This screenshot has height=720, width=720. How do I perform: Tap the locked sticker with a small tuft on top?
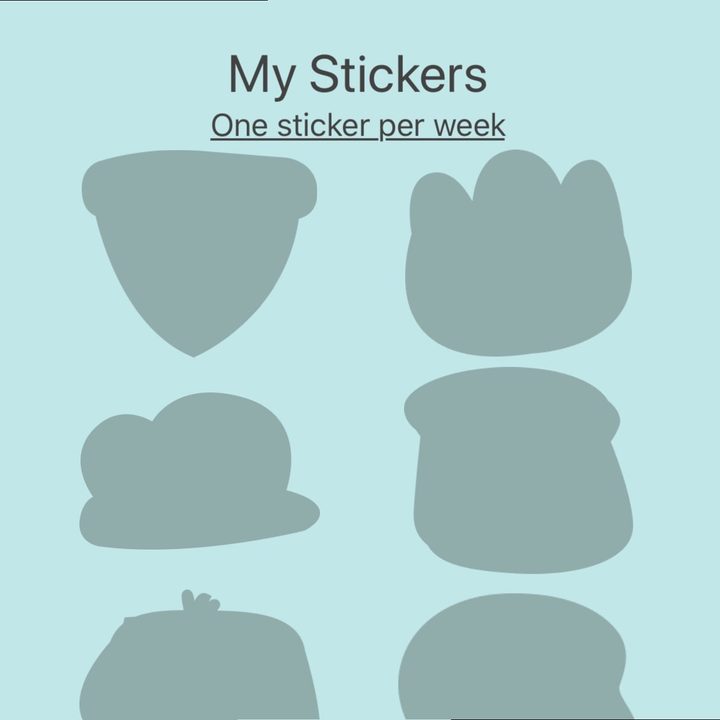click(x=198, y=665)
